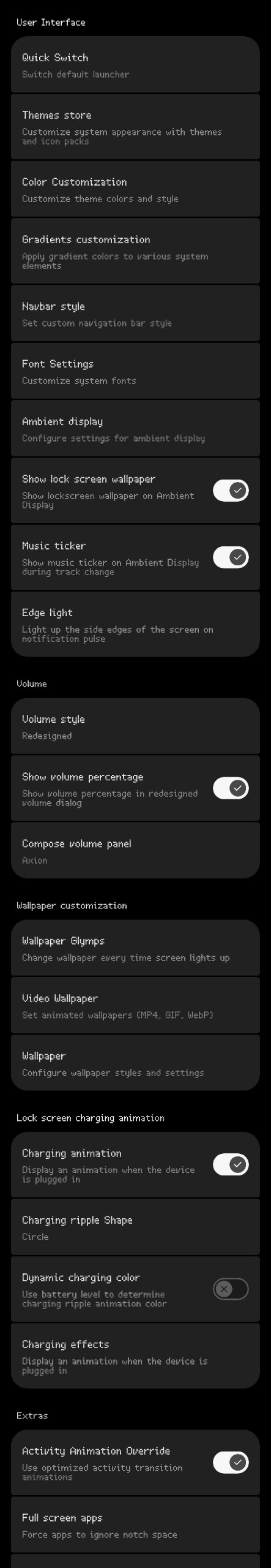Disable the Charging animation switch
The height and width of the screenshot is (1568, 271).
pos(231,1165)
